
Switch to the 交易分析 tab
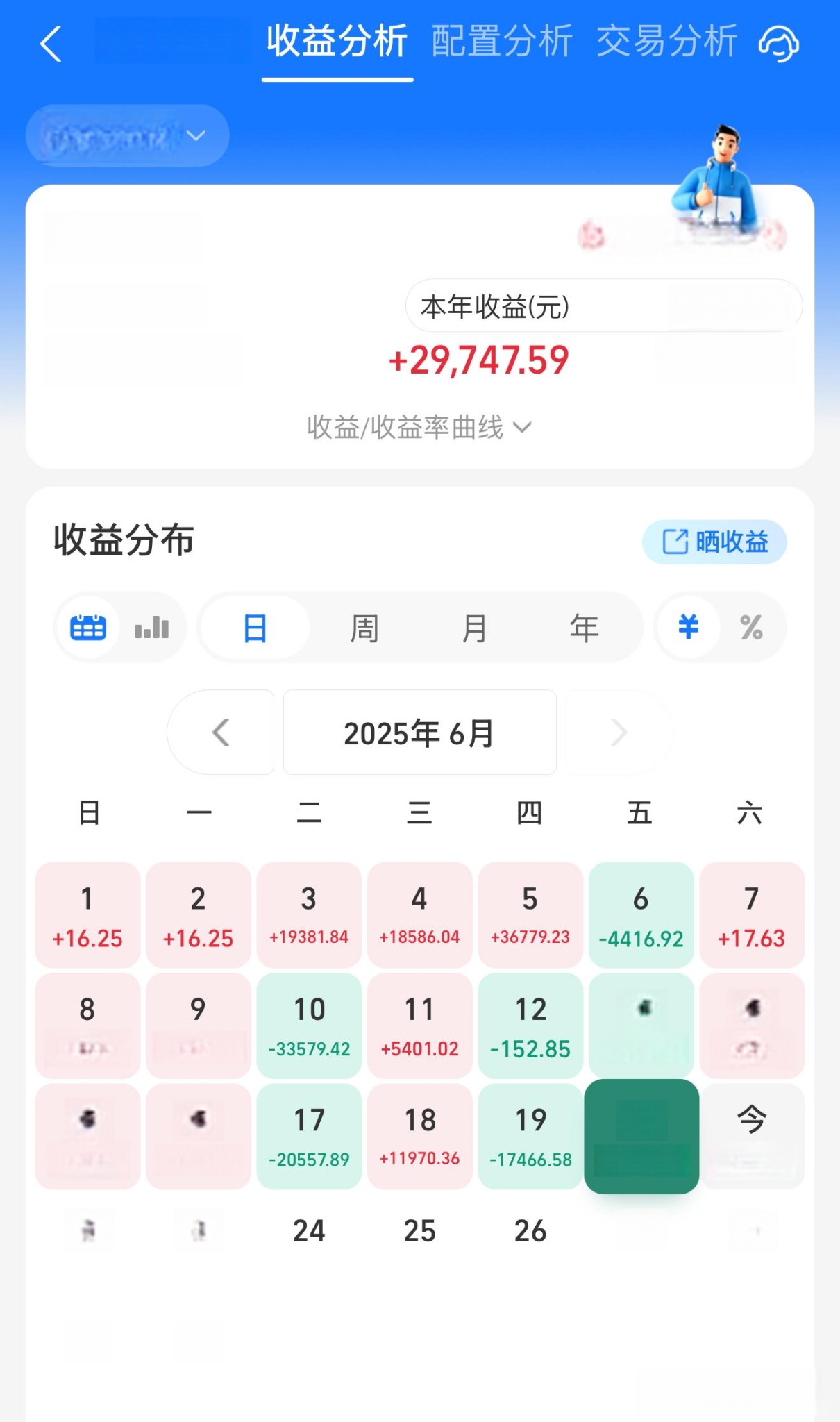666,41
